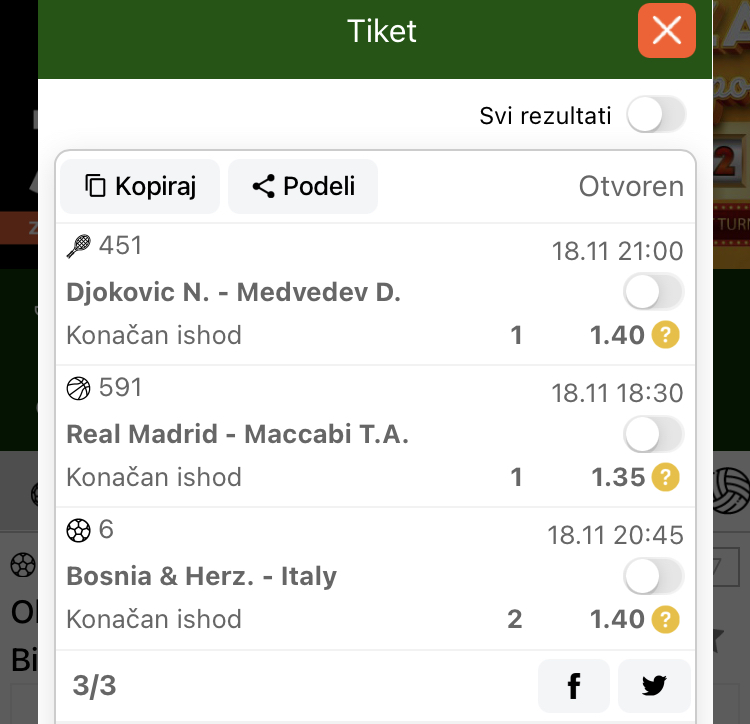Screen dimensions: 750x724
Task: Toggle the Svi rezultati switch
Action: coord(656,116)
